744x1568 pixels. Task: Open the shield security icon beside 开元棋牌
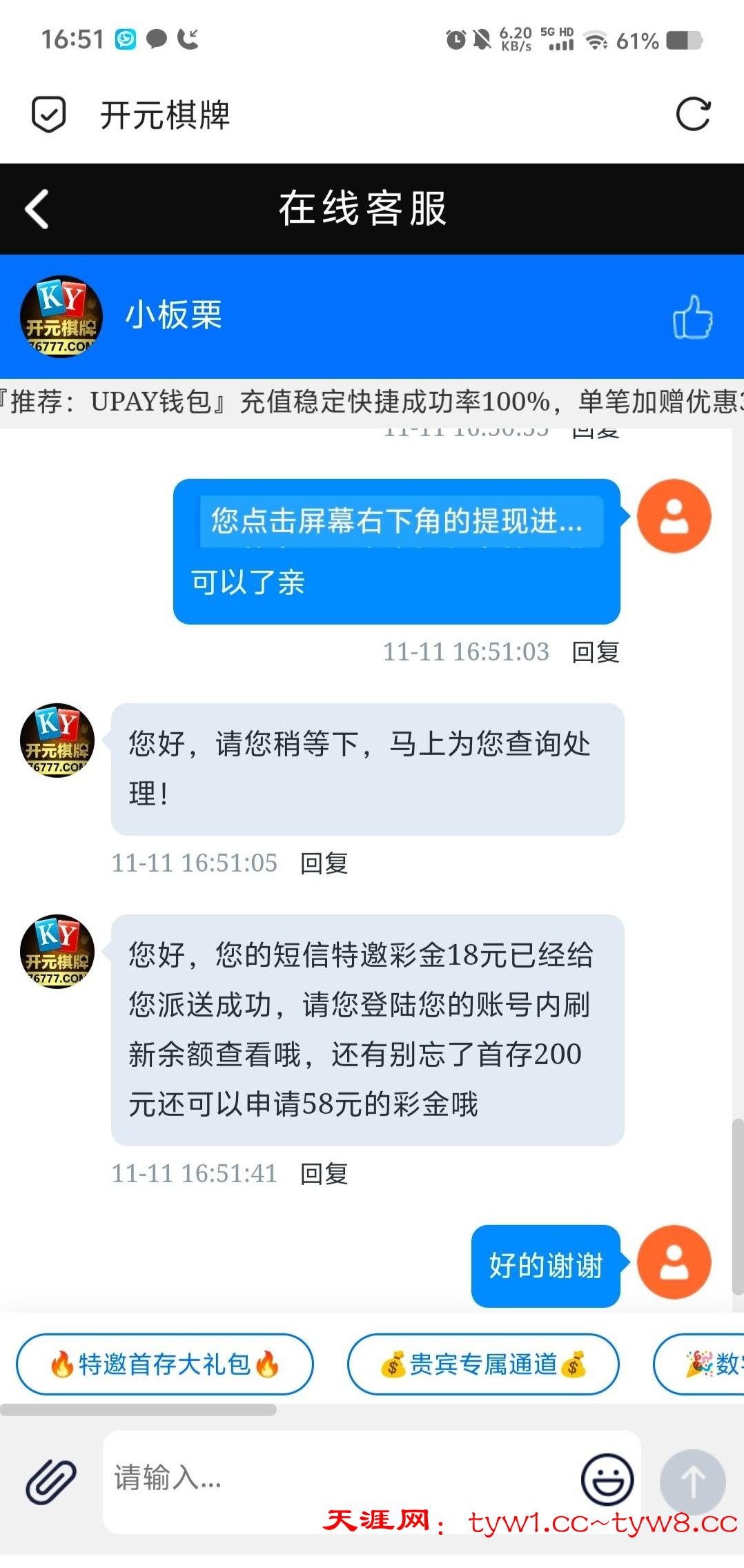click(x=49, y=115)
